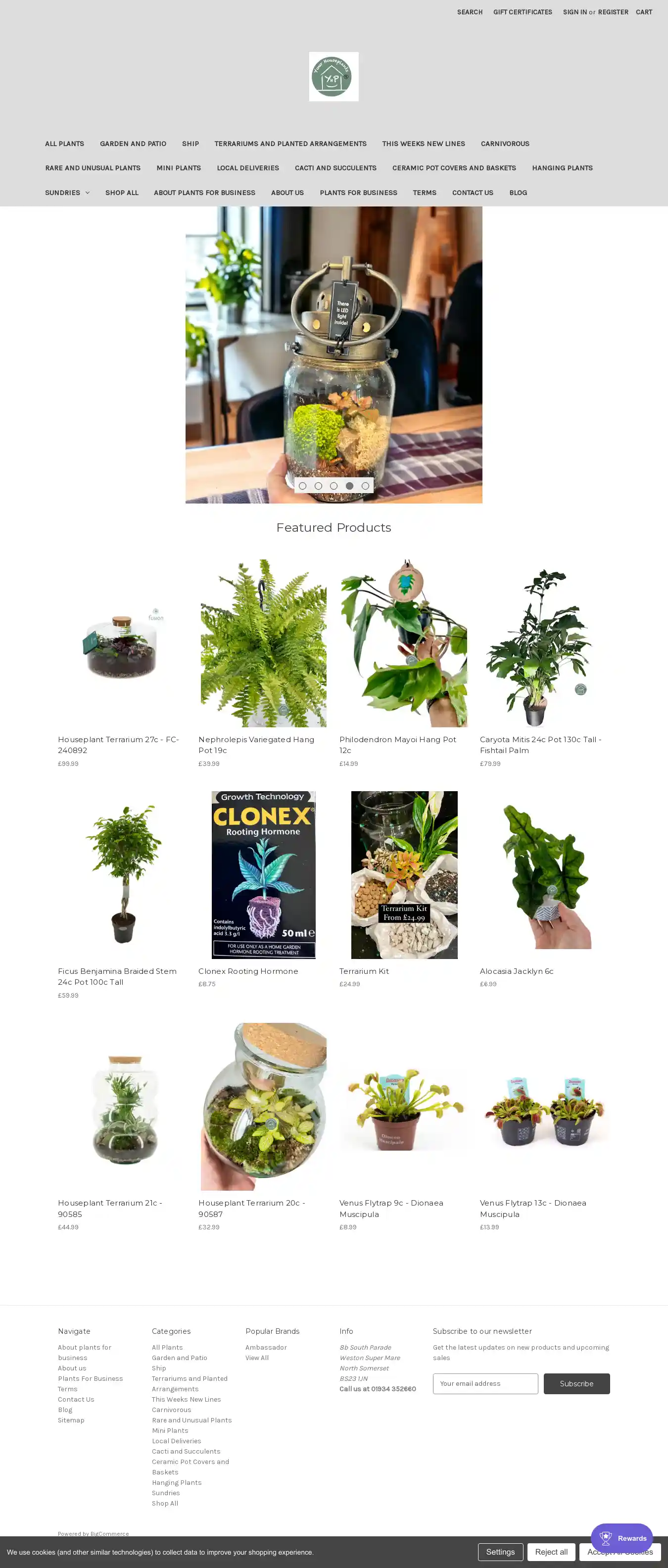Select the first carousel slide dot
The image size is (668, 1568).
(302, 486)
